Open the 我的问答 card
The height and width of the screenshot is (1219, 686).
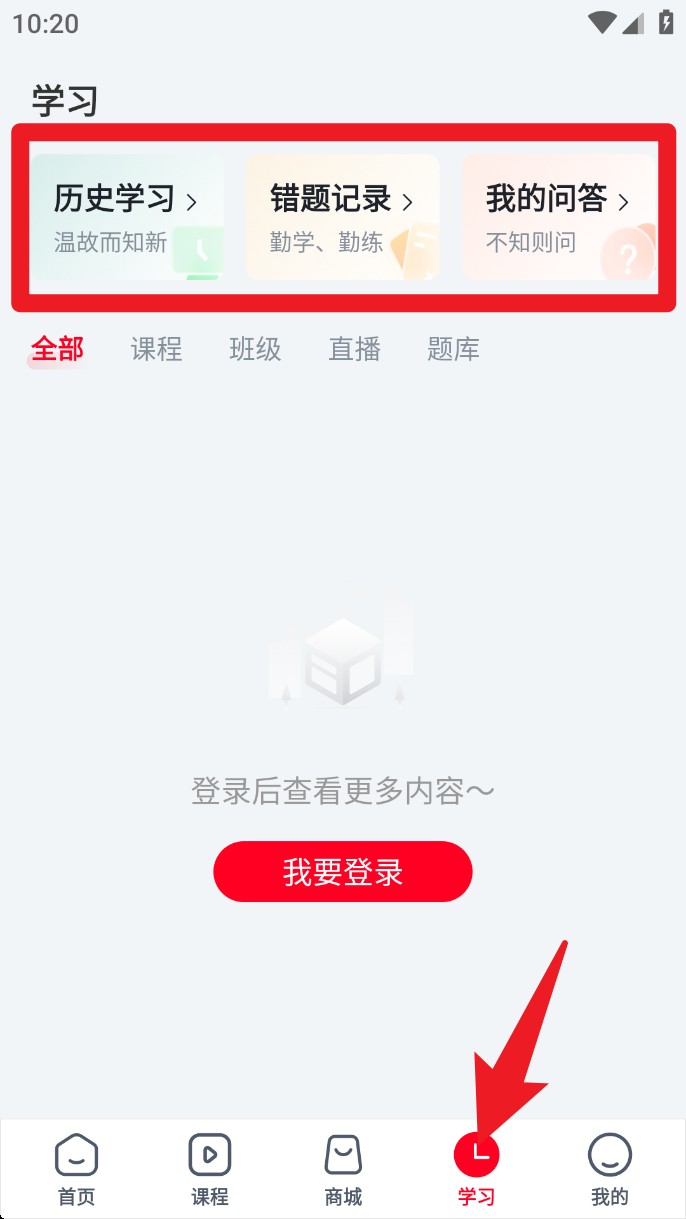(x=558, y=216)
